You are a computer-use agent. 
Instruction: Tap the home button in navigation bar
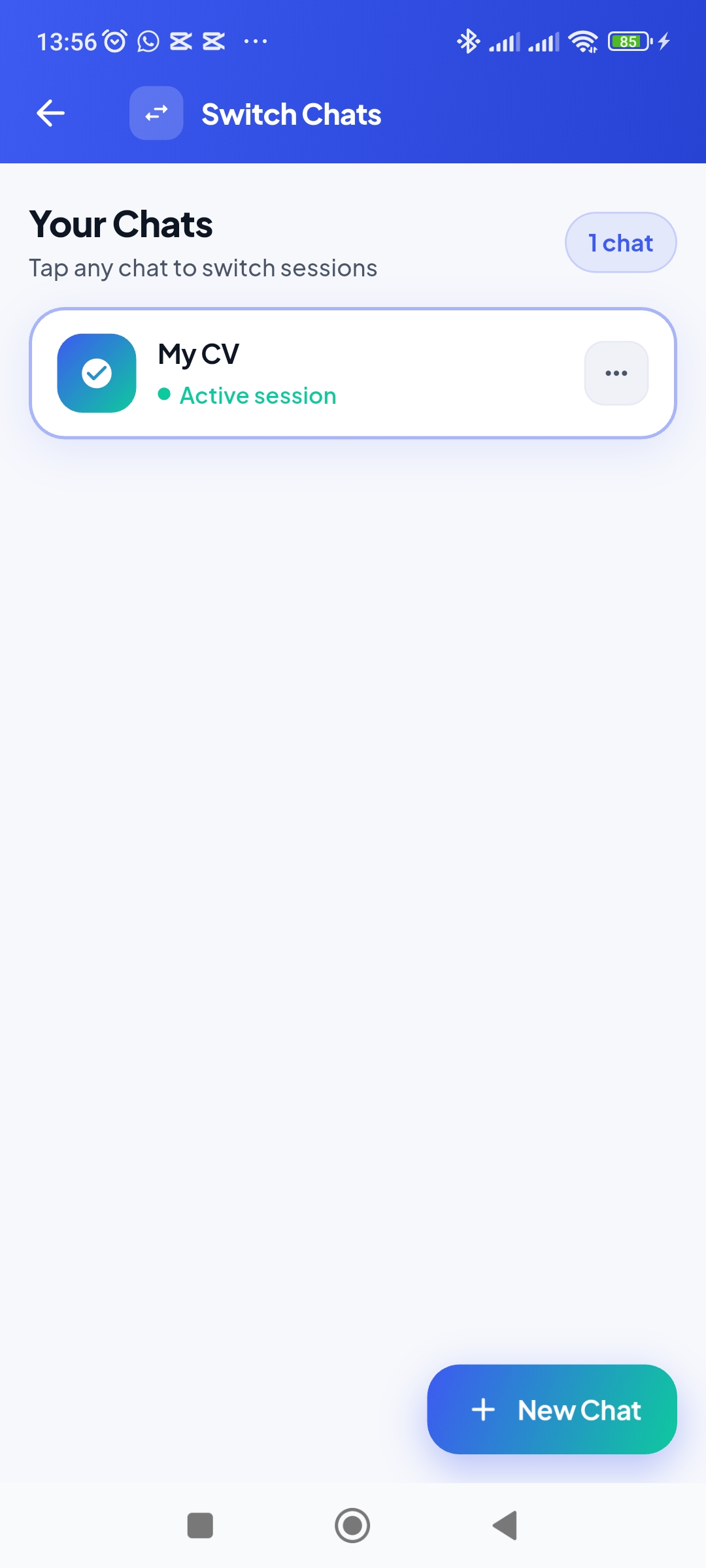click(353, 1525)
